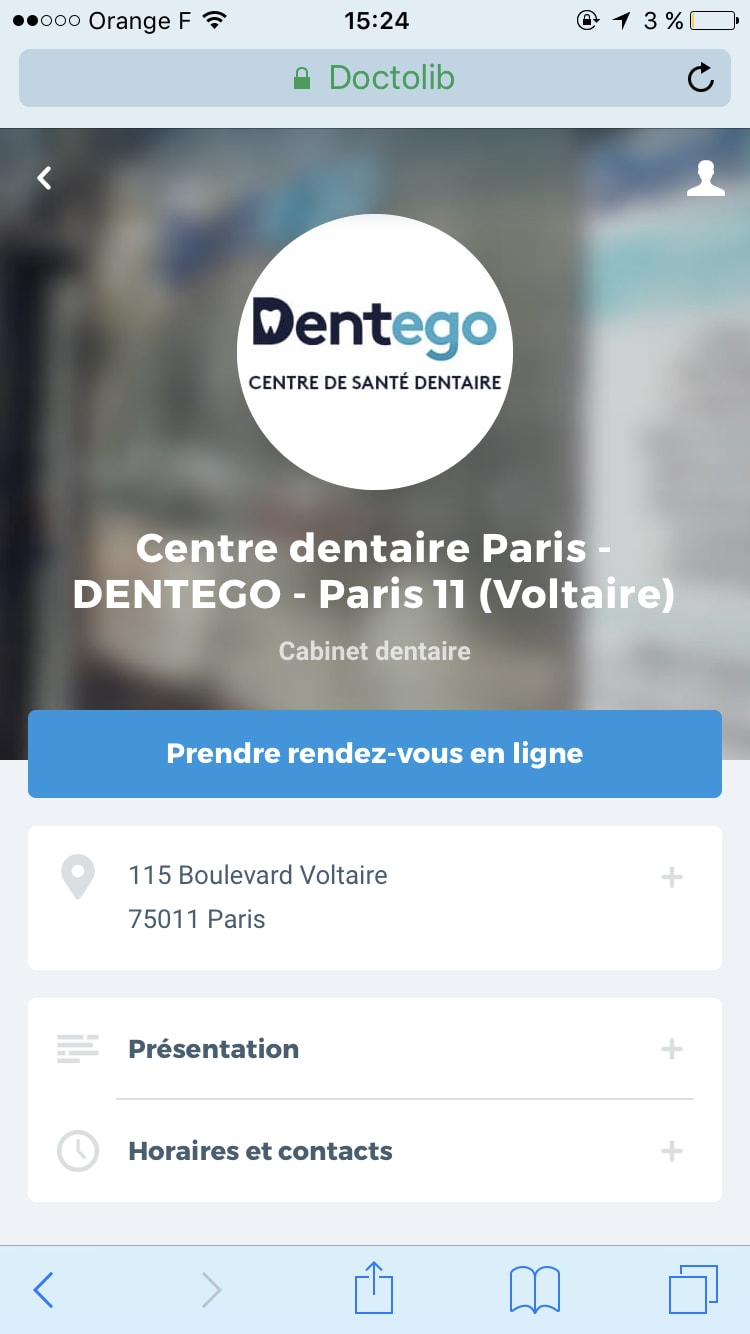The height and width of the screenshot is (1334, 750).
Task: Open the Doctolib address bar
Action: click(374, 78)
